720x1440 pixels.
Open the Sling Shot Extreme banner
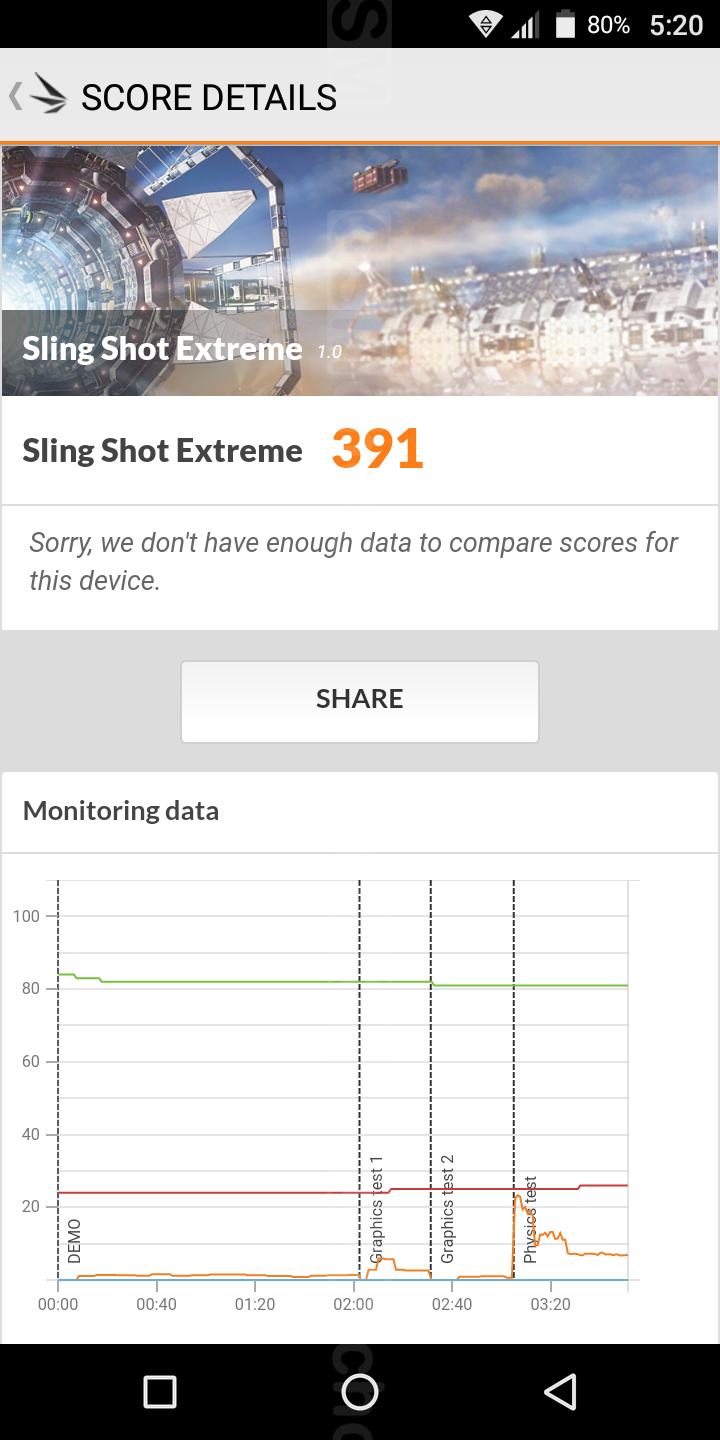pyautogui.click(x=359, y=270)
